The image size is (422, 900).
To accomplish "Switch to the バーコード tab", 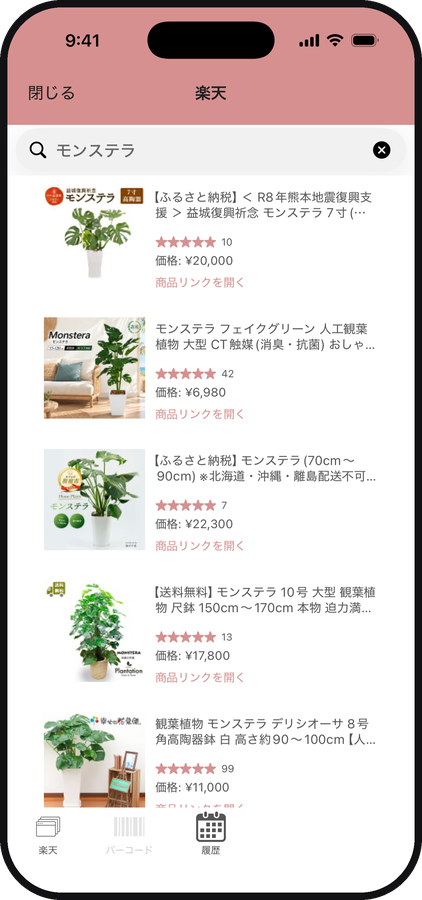I will point(129,836).
